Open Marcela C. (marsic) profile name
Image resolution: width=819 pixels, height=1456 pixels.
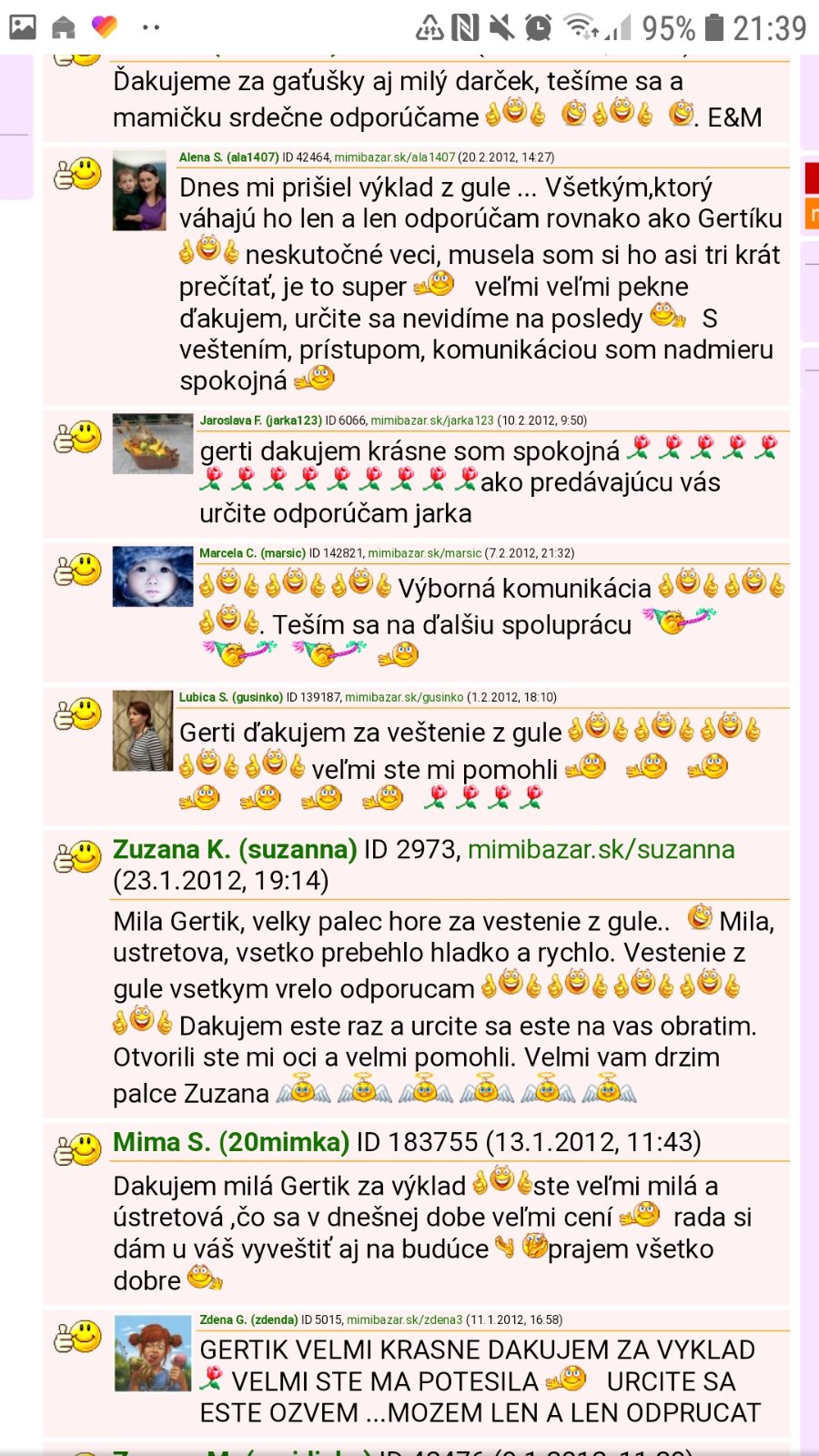(252, 553)
